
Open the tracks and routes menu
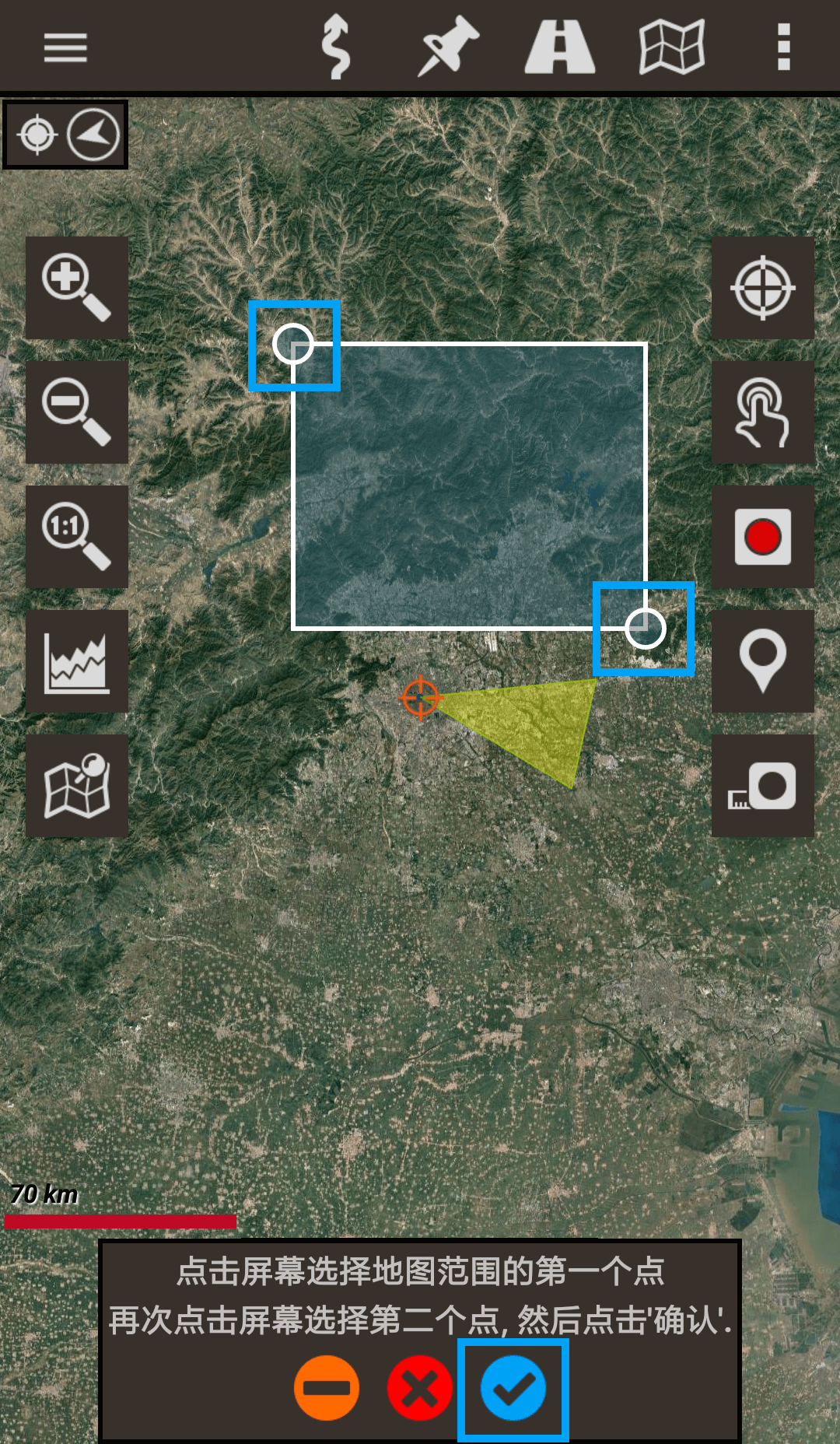click(336, 47)
